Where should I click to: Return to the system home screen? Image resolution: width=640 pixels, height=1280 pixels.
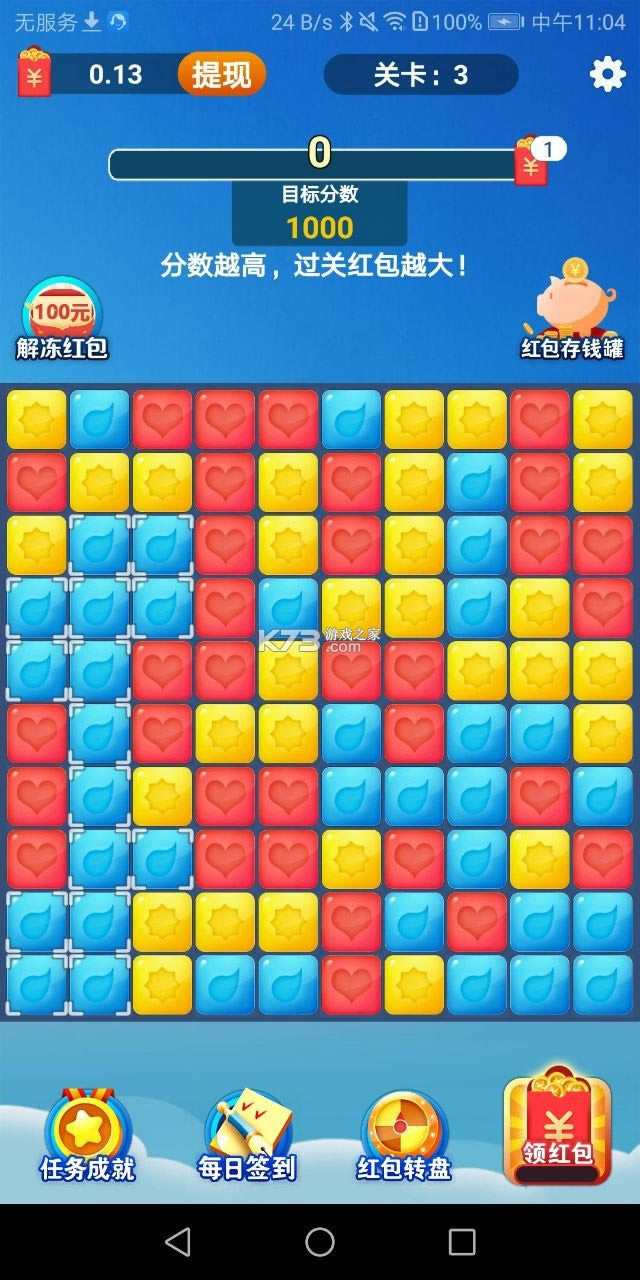click(320, 1242)
